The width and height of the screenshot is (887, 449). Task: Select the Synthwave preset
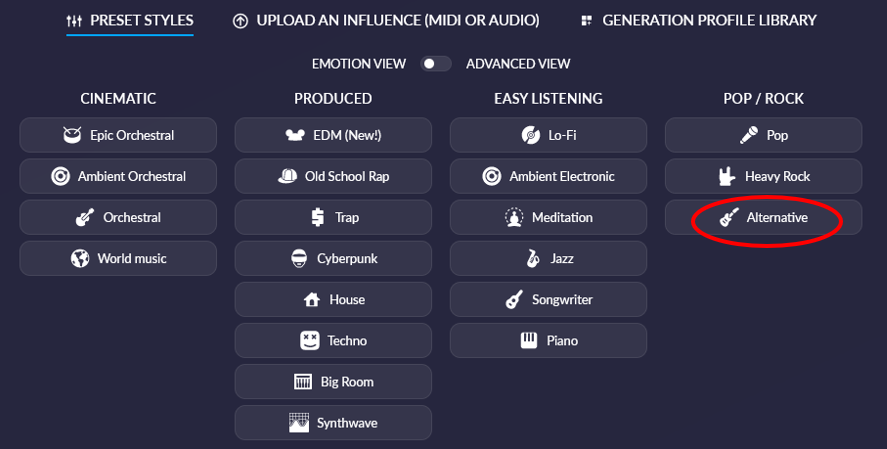pyautogui.click(x=333, y=422)
